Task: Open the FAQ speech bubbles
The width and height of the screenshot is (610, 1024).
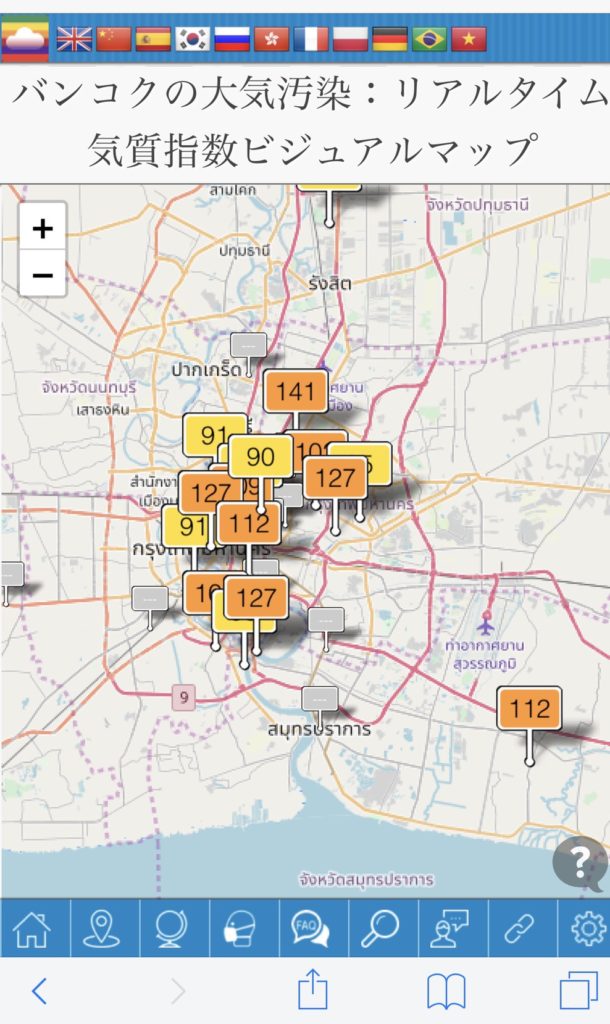Action: [310, 929]
